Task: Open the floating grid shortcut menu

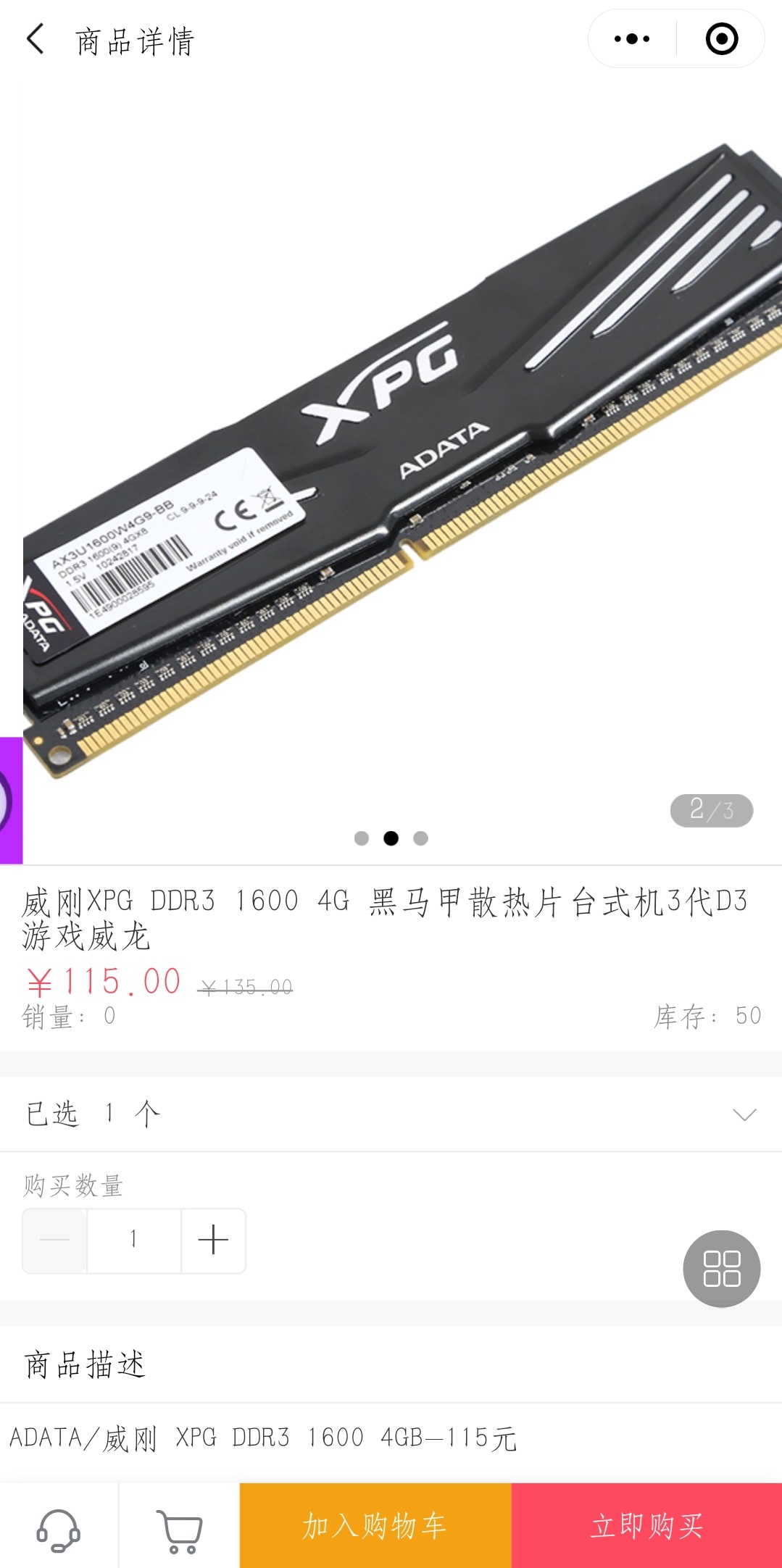Action: click(721, 1269)
